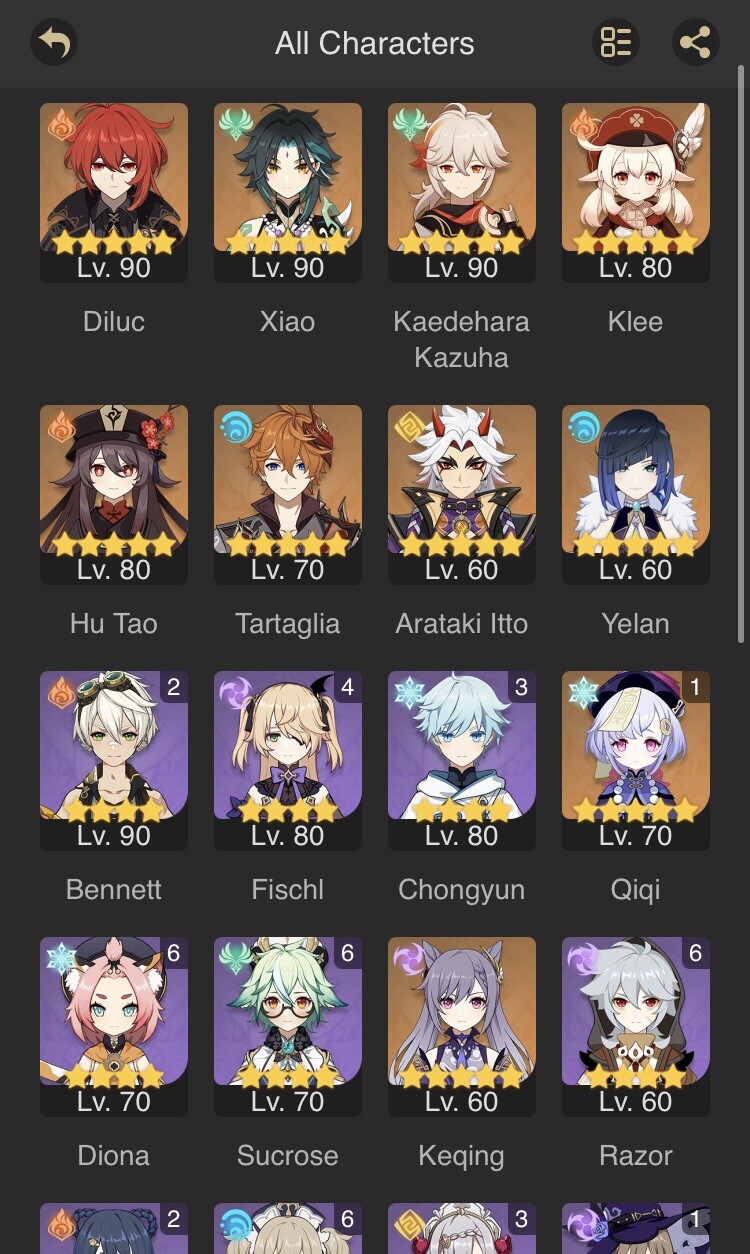This screenshot has height=1254, width=750.
Task: Open Fischl's character details
Action: pyautogui.click(x=288, y=760)
